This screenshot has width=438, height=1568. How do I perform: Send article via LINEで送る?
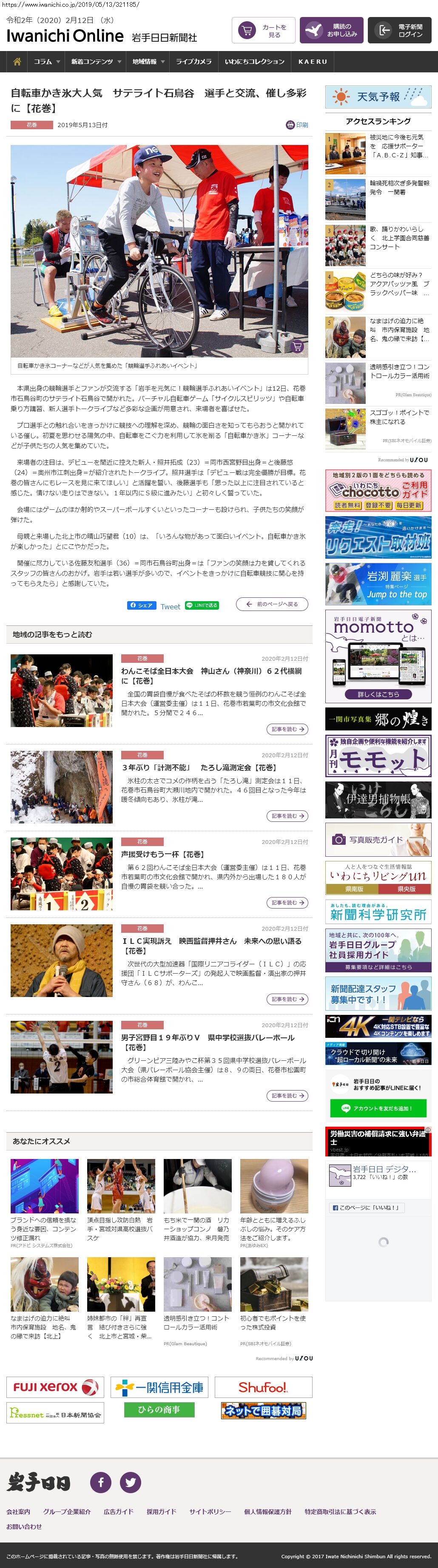pyautogui.click(x=202, y=605)
